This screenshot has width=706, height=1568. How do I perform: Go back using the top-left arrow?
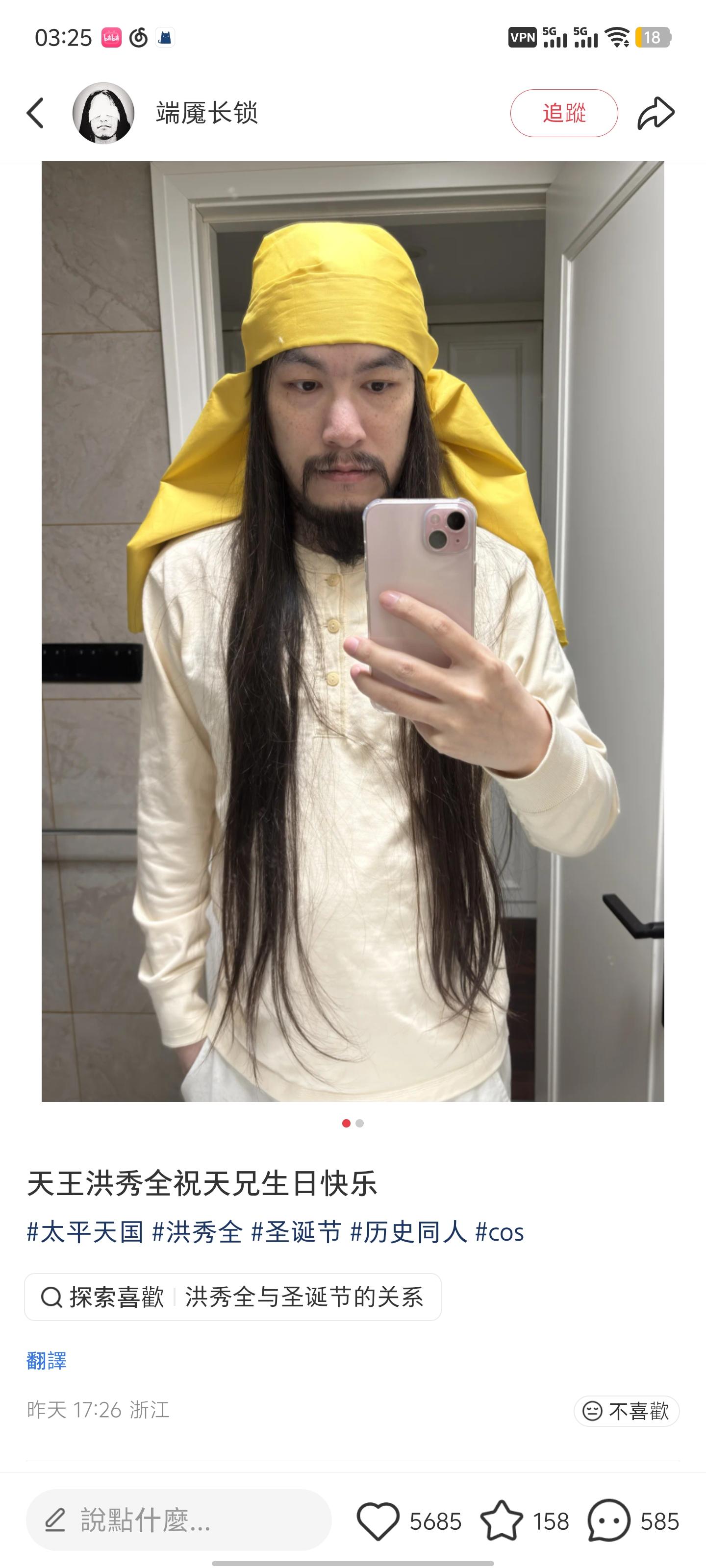coord(35,113)
